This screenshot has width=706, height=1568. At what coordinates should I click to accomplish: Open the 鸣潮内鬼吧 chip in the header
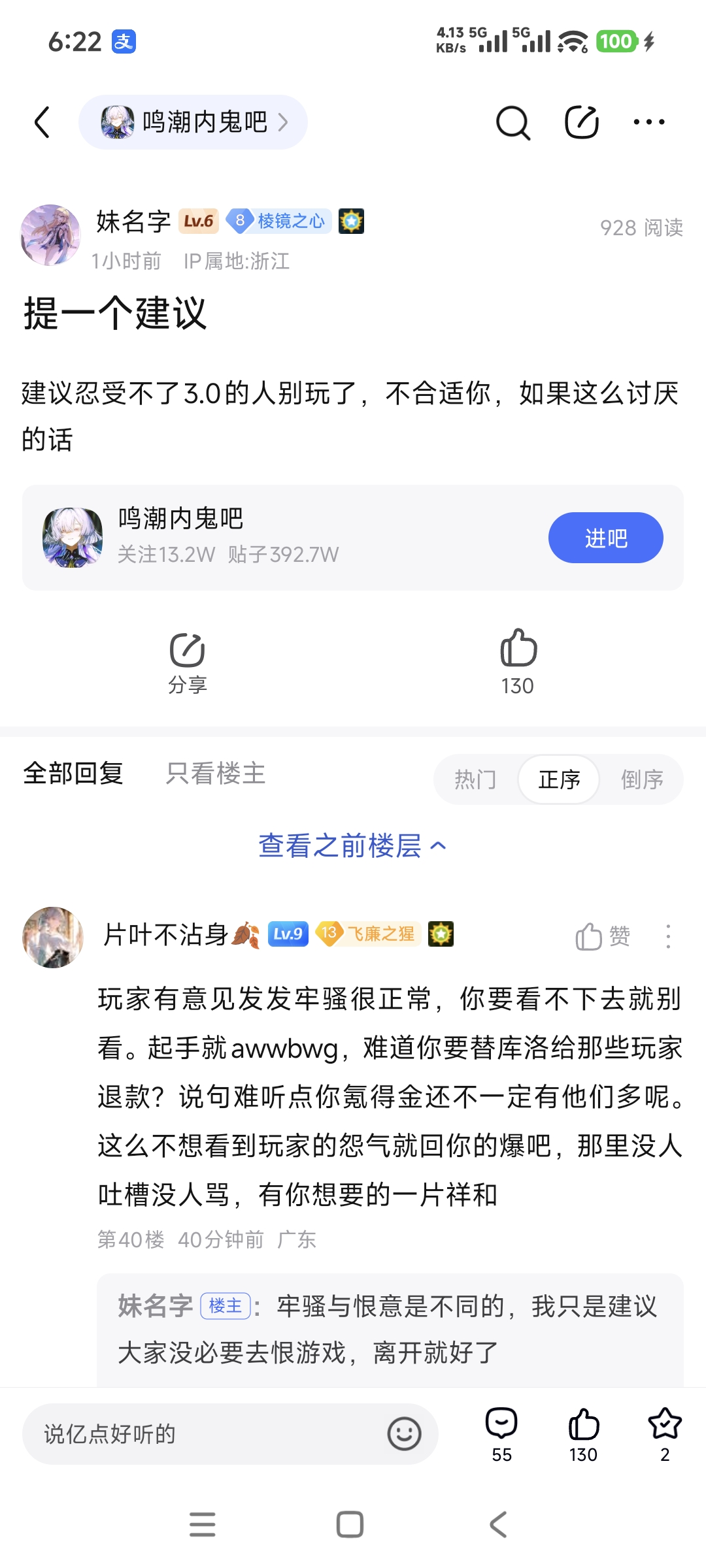click(x=193, y=122)
